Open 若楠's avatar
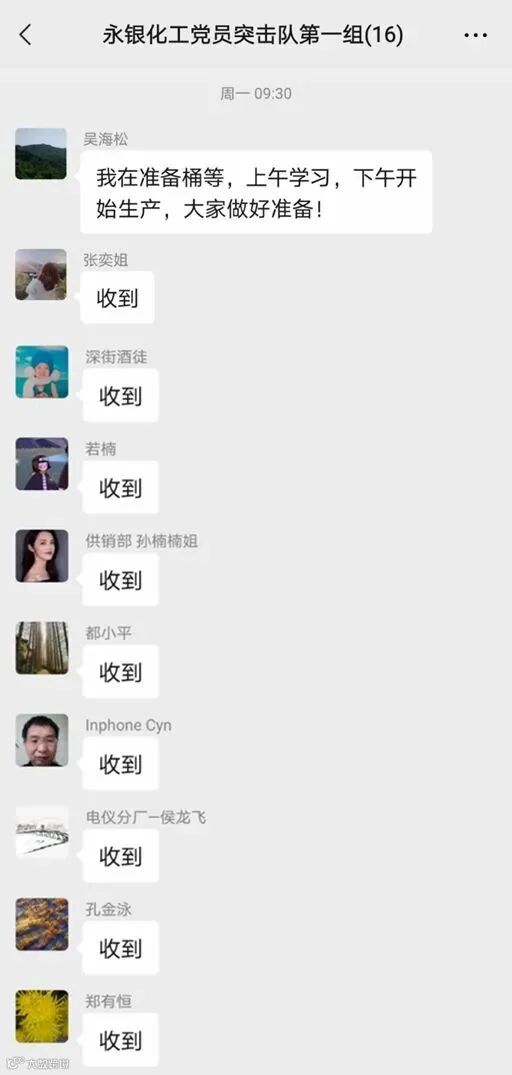512x1075 pixels. 42,463
